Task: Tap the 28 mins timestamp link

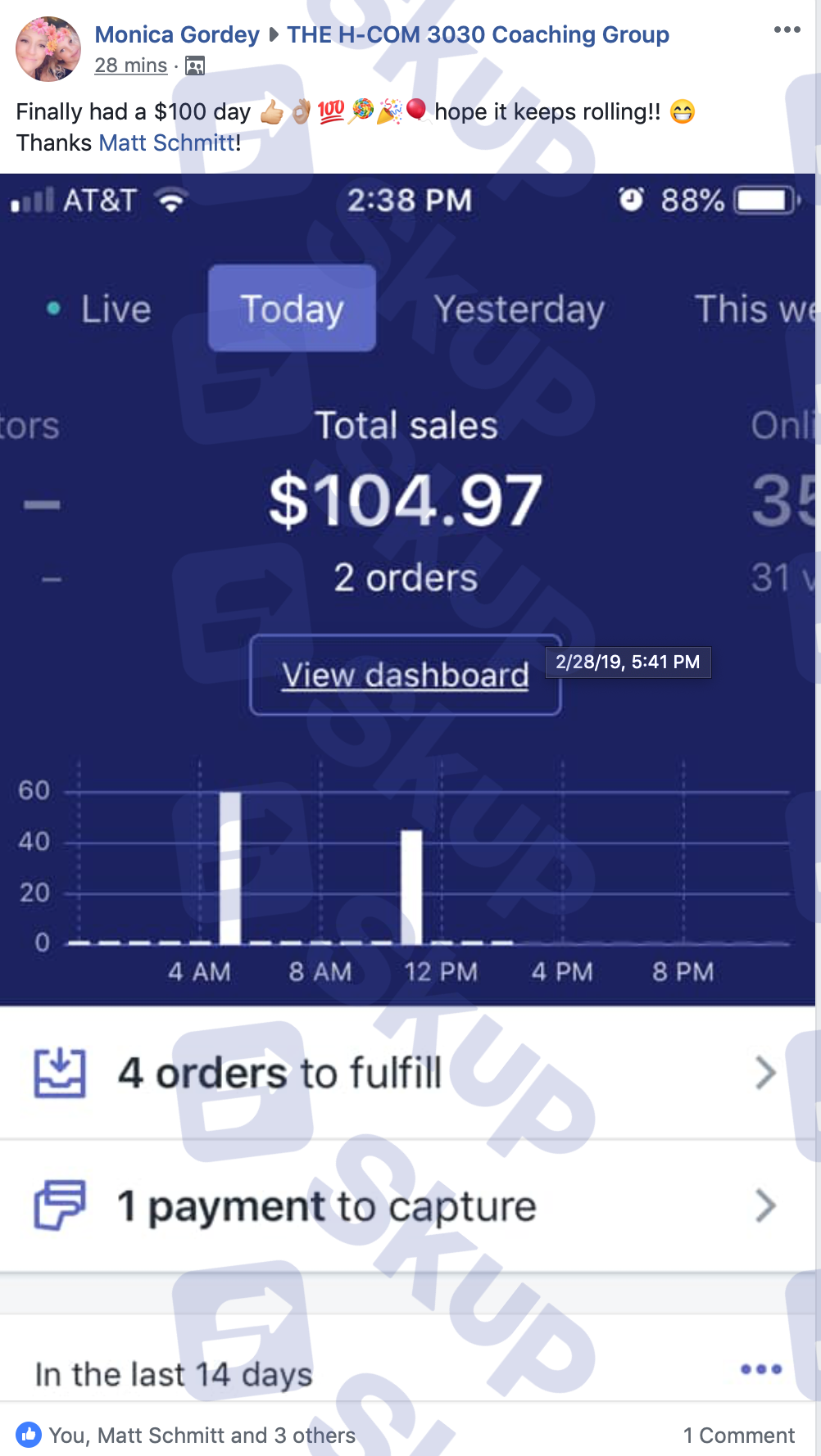Action: [130, 66]
